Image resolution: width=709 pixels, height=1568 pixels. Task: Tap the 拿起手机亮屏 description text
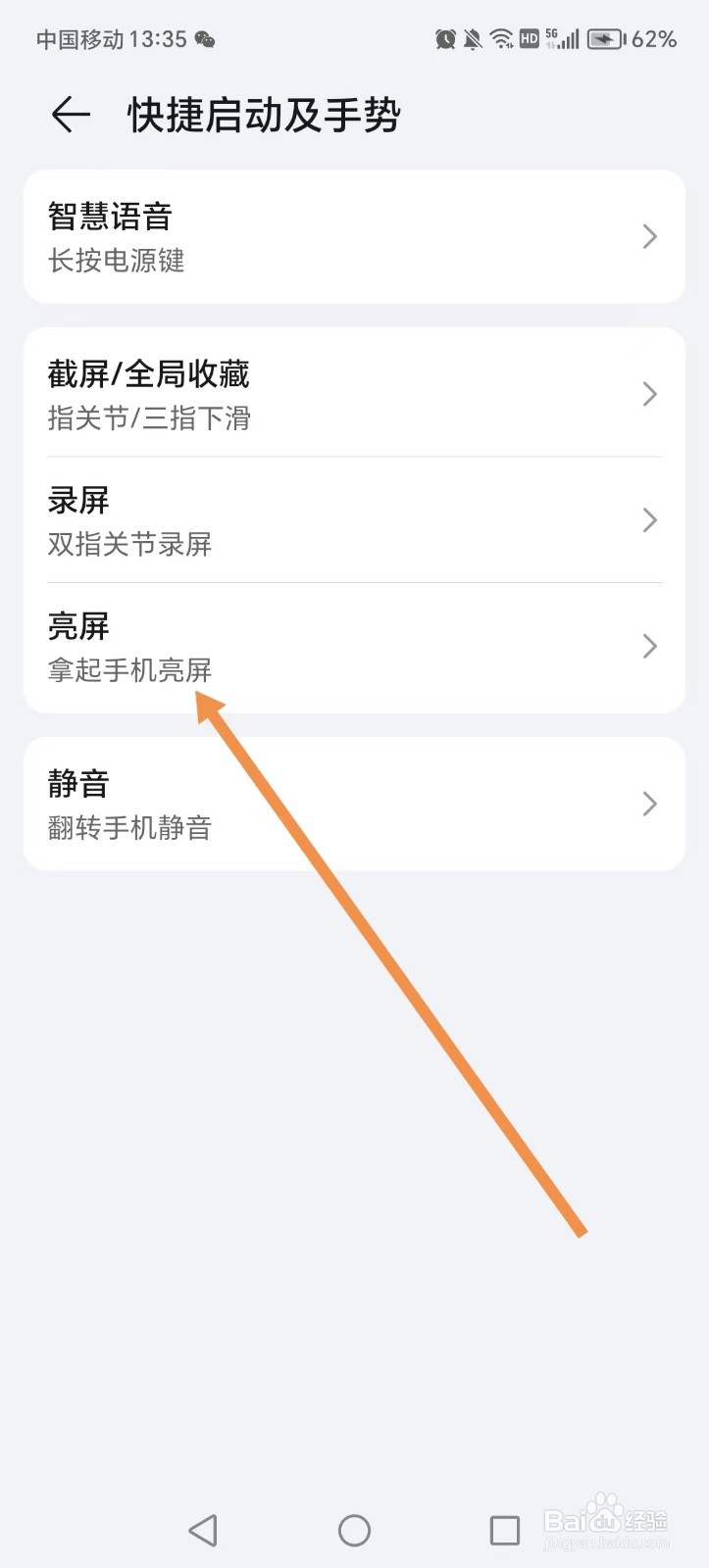(x=130, y=669)
